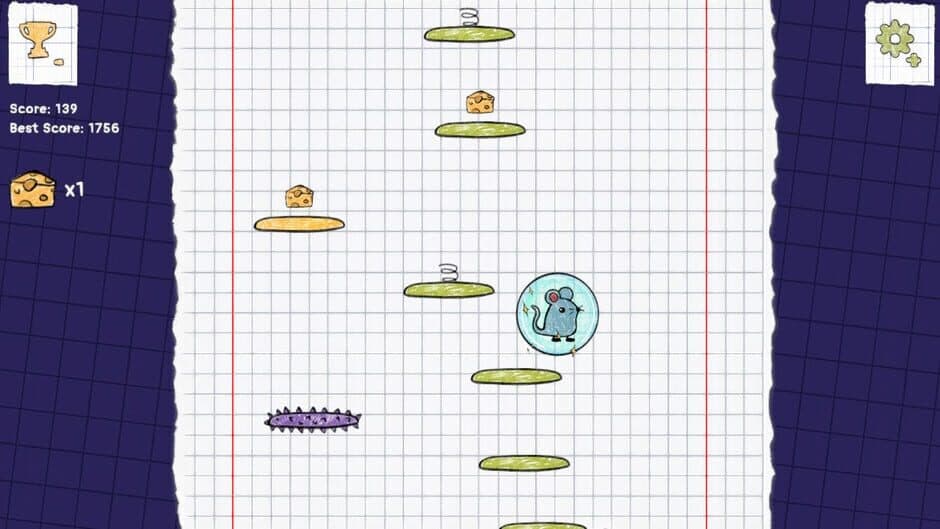This screenshot has height=529, width=940.
Task: Open the settings gear
Action: (897, 42)
